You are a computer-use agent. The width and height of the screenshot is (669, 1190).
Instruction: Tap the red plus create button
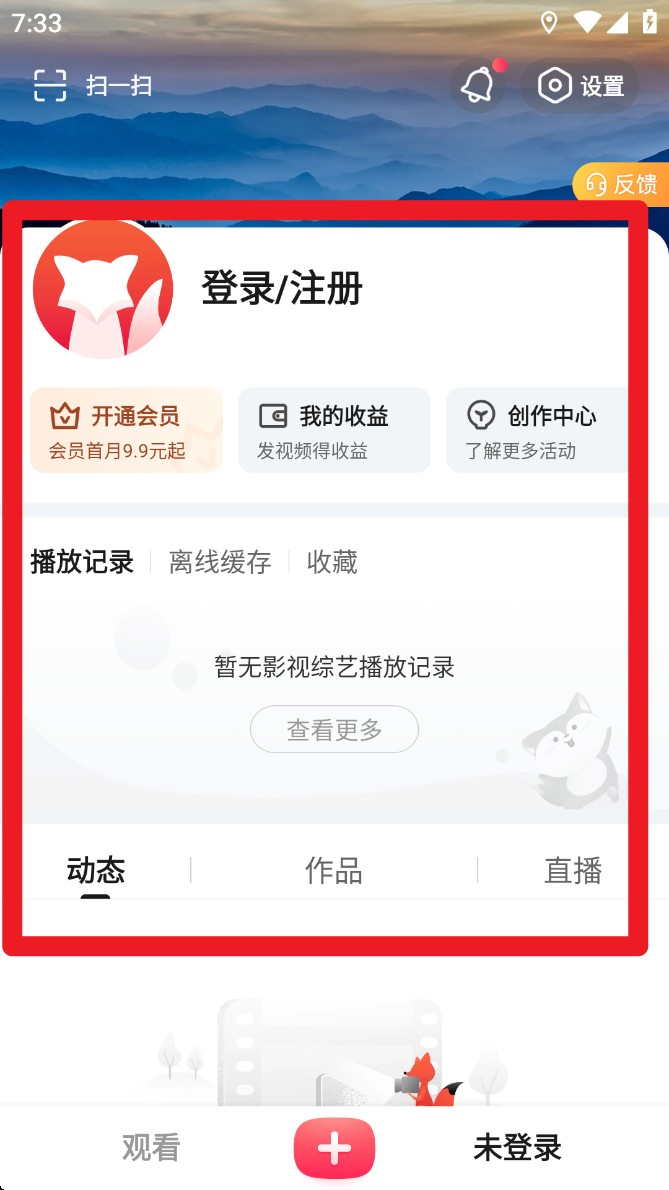point(334,1148)
